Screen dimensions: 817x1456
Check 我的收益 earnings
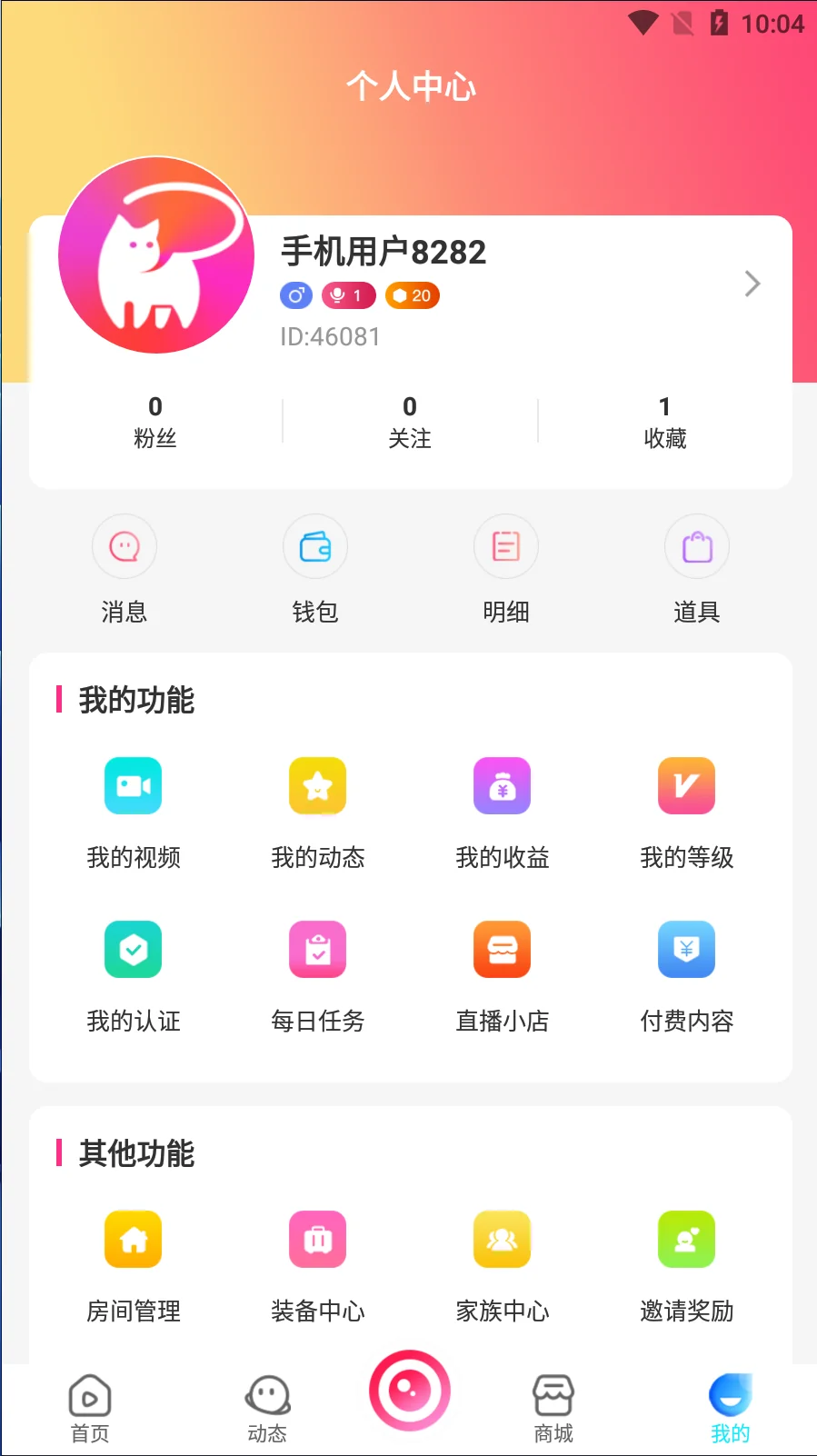(503, 809)
